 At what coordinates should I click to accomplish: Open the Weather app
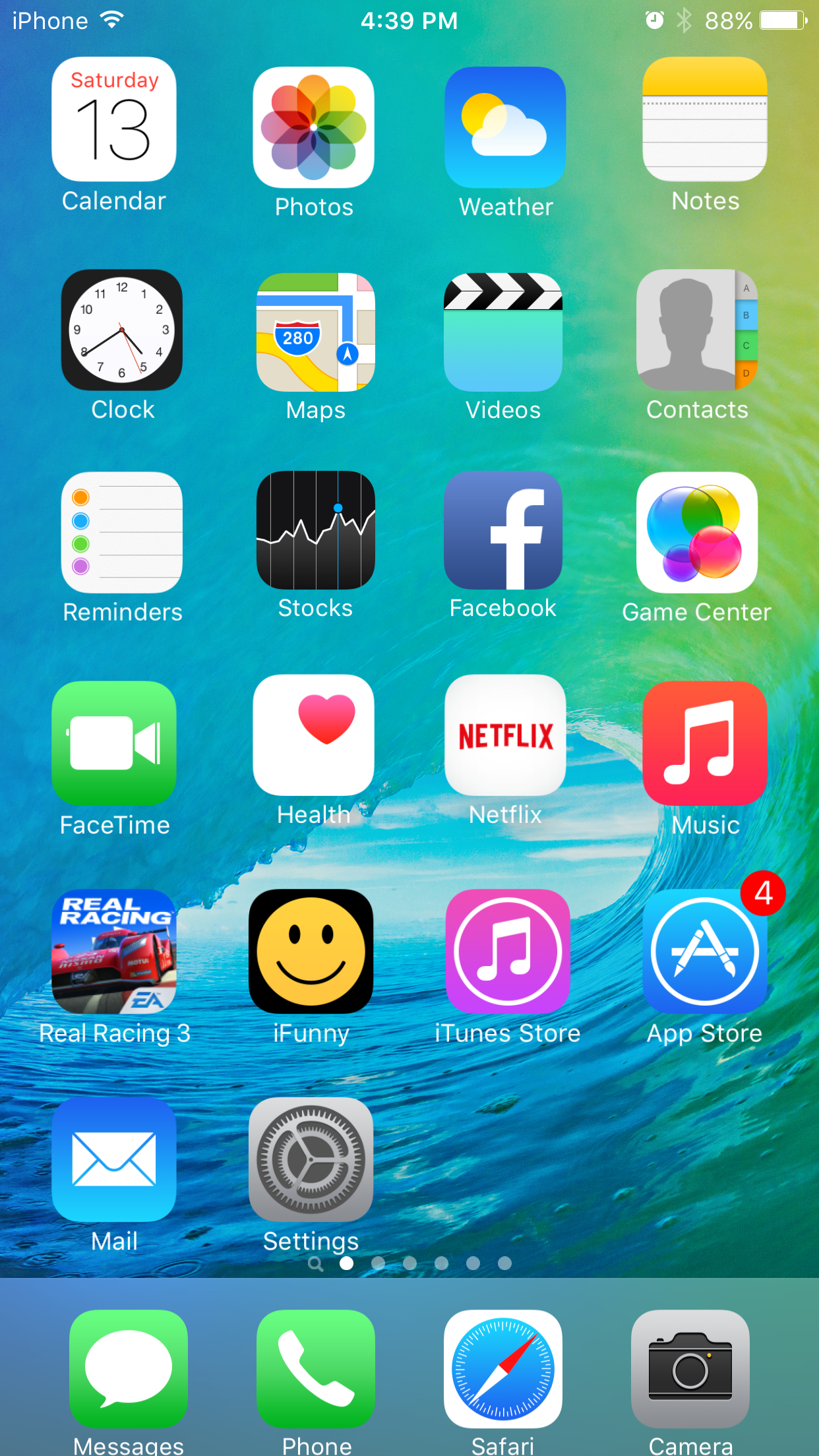(505, 127)
